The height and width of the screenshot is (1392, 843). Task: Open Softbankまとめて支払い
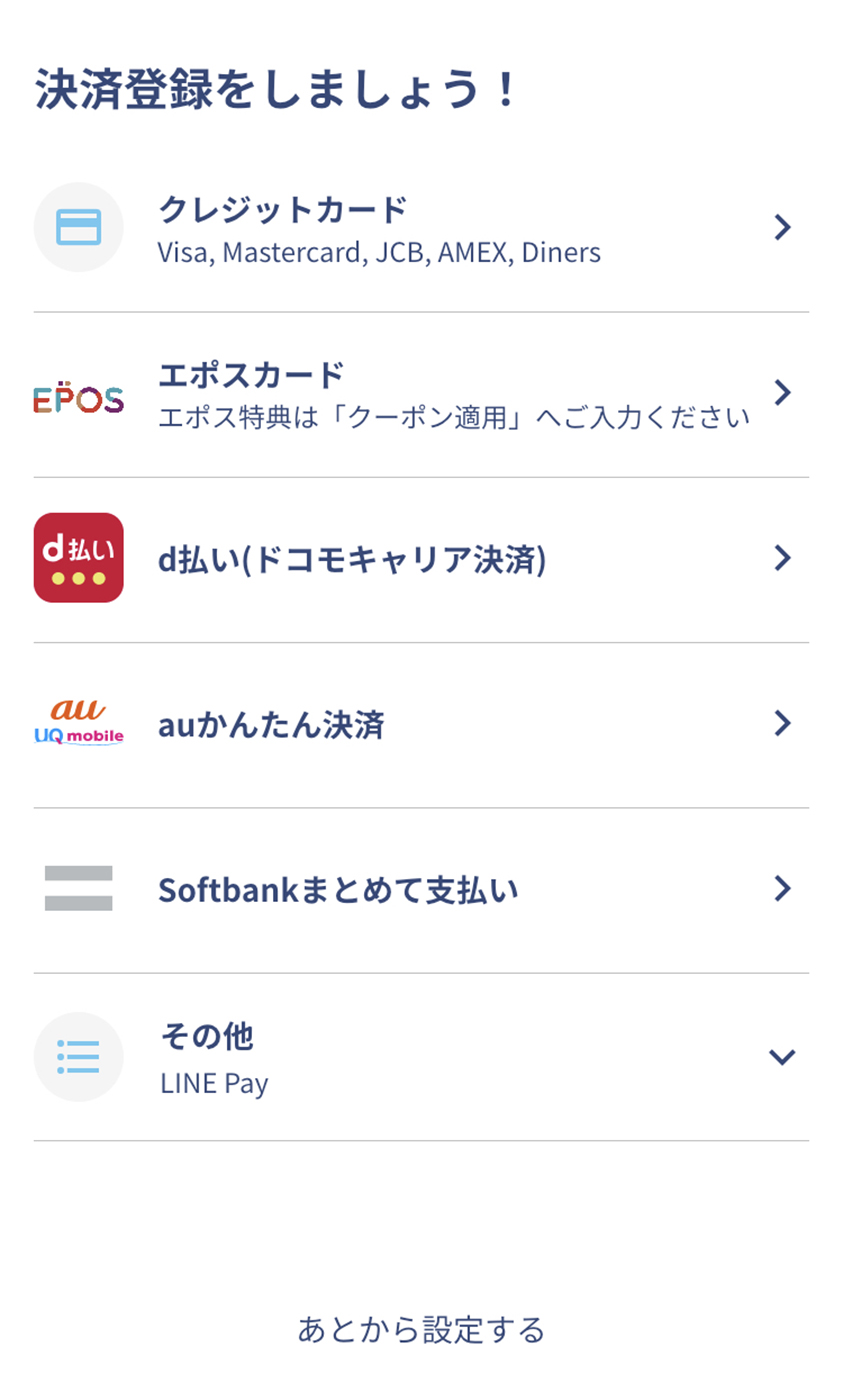(x=421, y=890)
